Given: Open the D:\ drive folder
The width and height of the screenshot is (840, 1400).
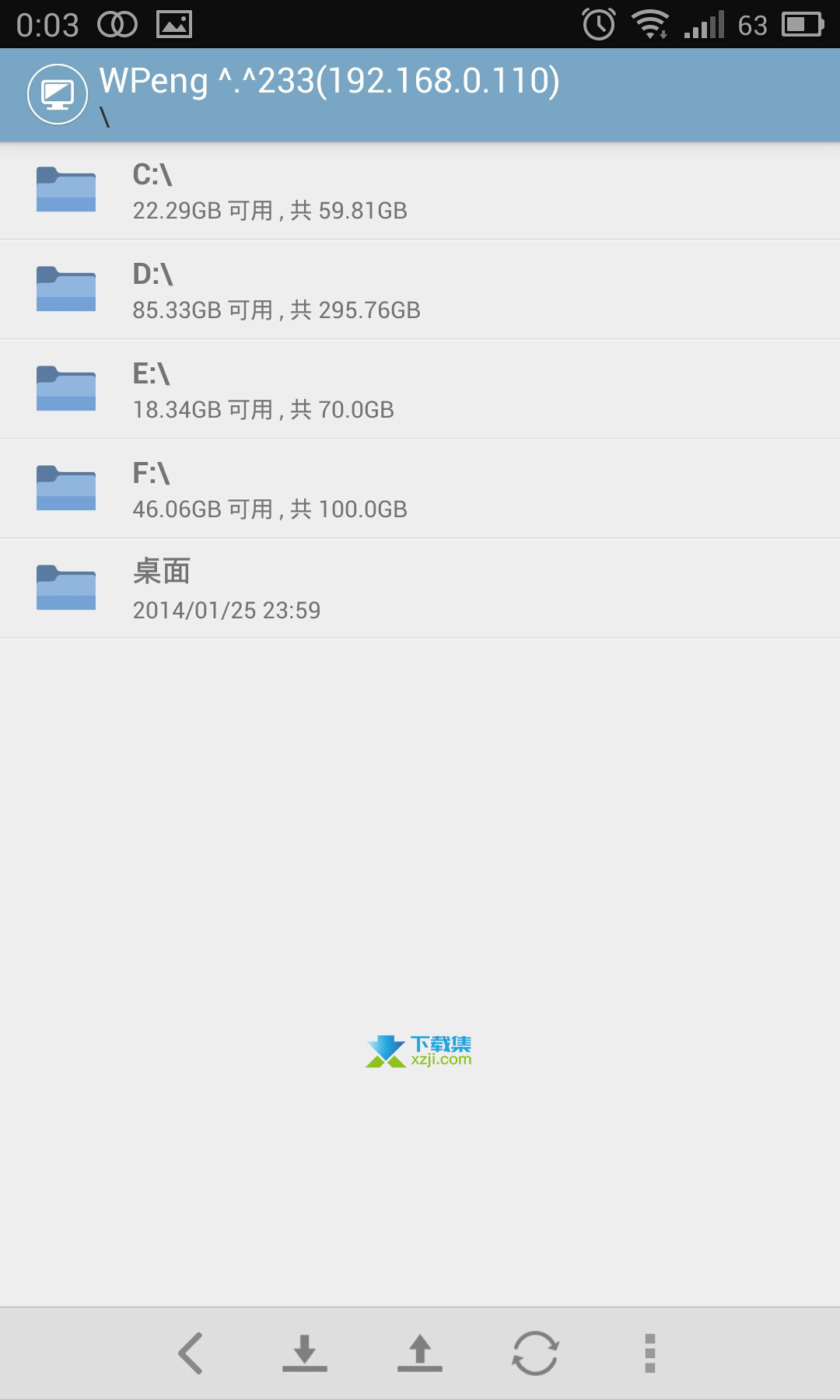Looking at the screenshot, I should pyautogui.click(x=420, y=289).
